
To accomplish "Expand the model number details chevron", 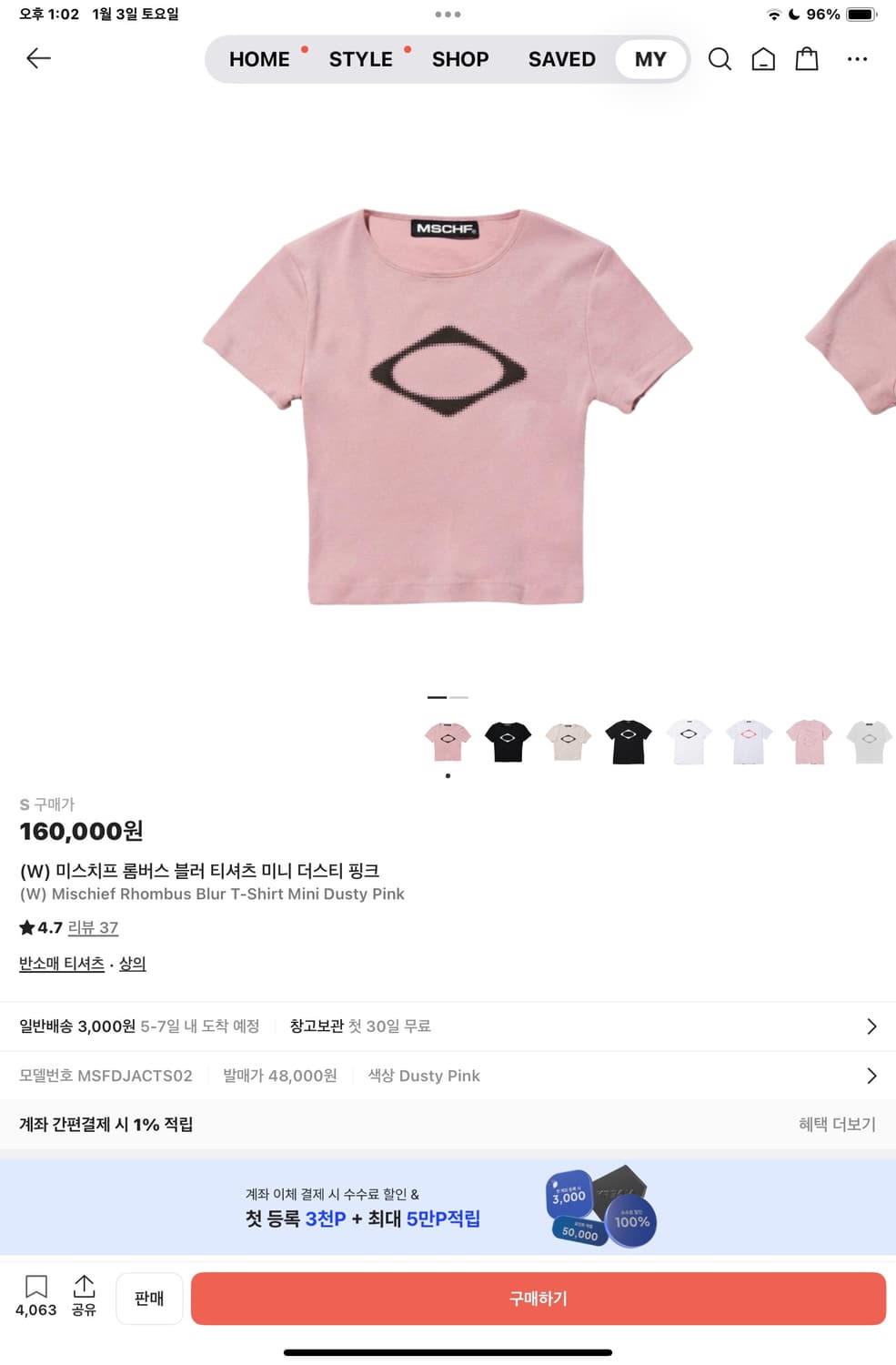I will tap(871, 1075).
